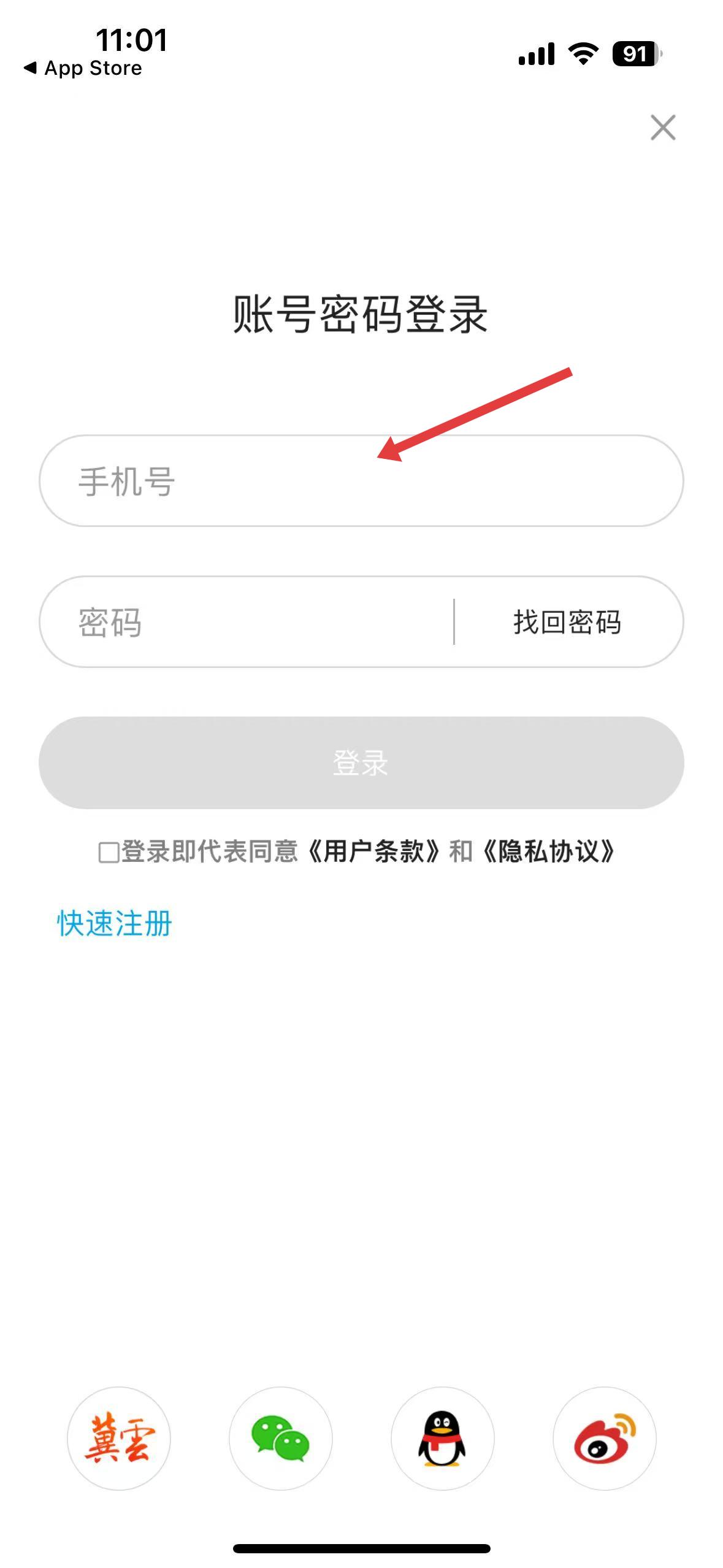Tap the 登录 login button
The image size is (723, 1568).
pyautogui.click(x=361, y=763)
